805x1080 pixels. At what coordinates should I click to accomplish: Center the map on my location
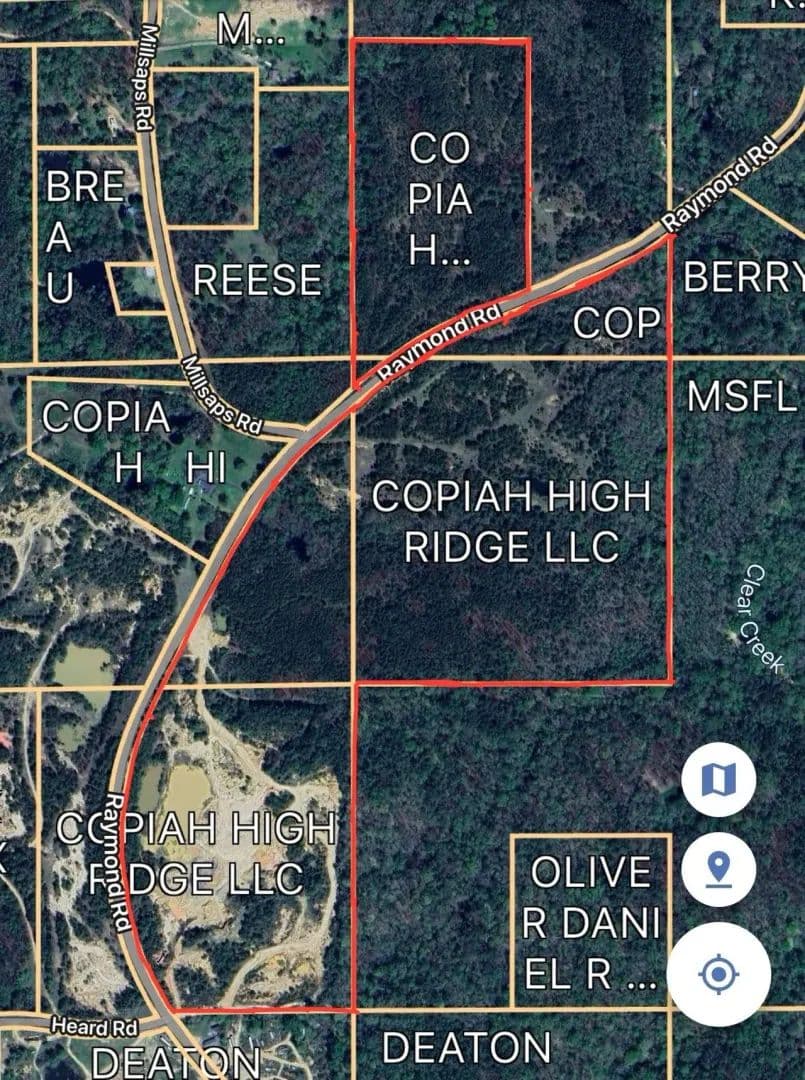click(719, 974)
